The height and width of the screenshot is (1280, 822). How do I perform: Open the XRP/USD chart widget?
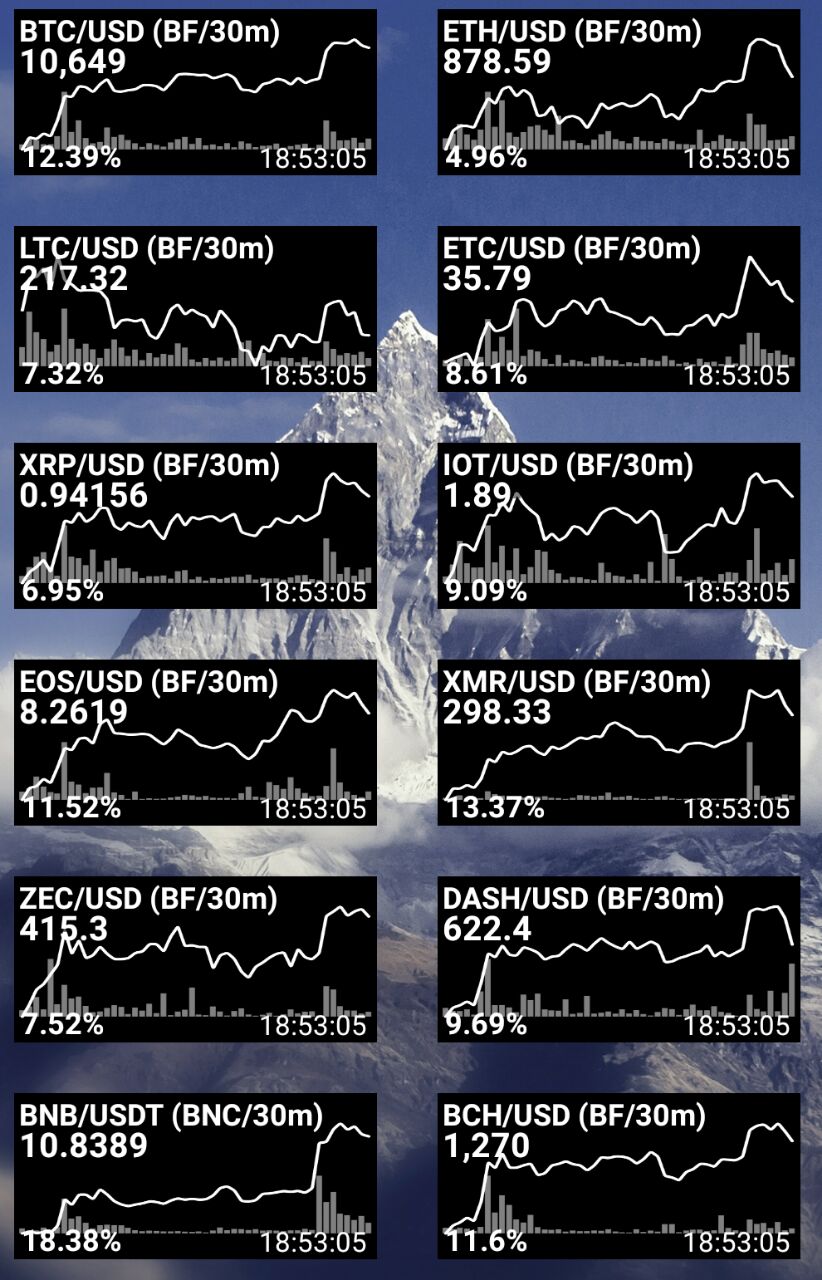[196, 526]
